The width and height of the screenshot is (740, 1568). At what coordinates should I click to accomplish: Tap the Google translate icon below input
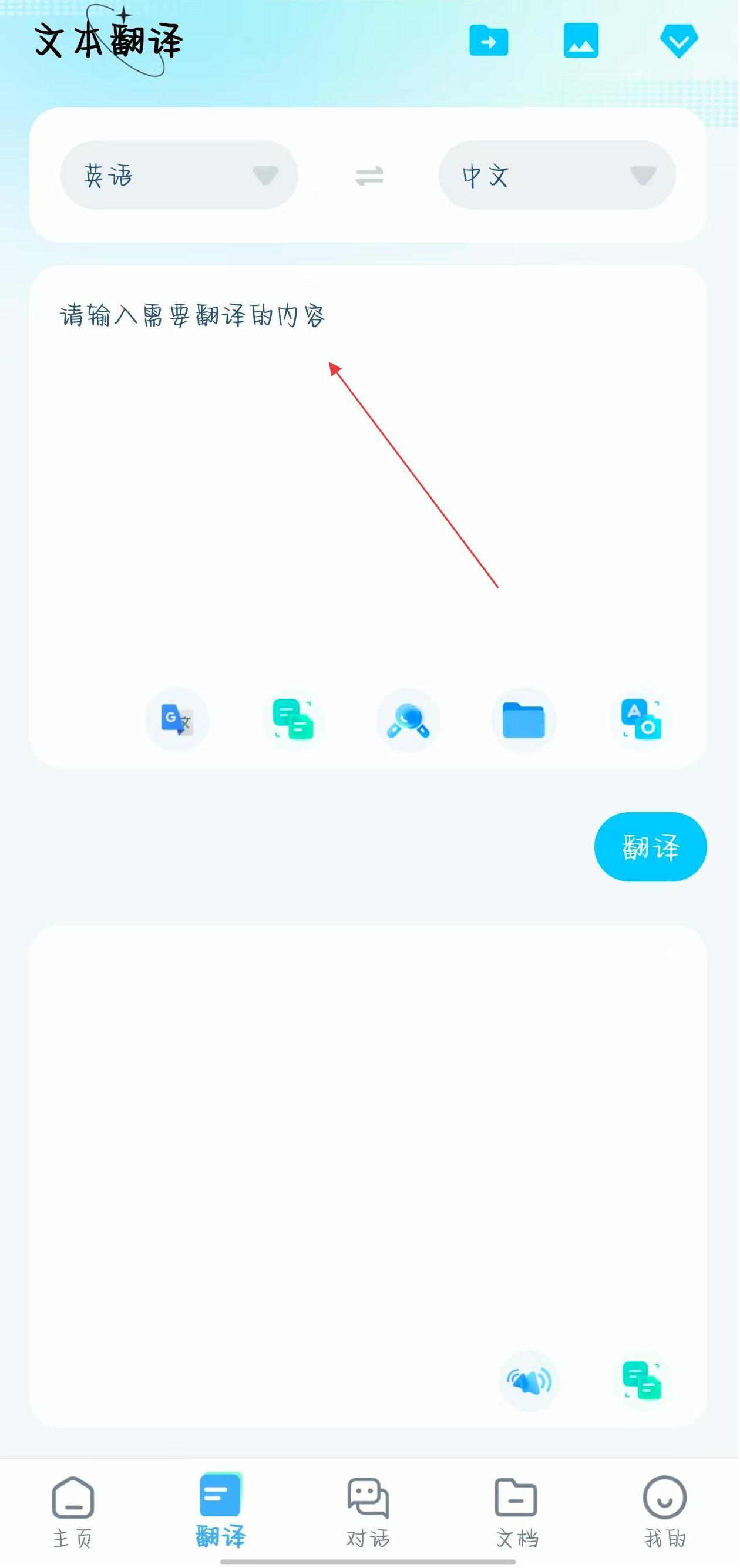(x=177, y=720)
